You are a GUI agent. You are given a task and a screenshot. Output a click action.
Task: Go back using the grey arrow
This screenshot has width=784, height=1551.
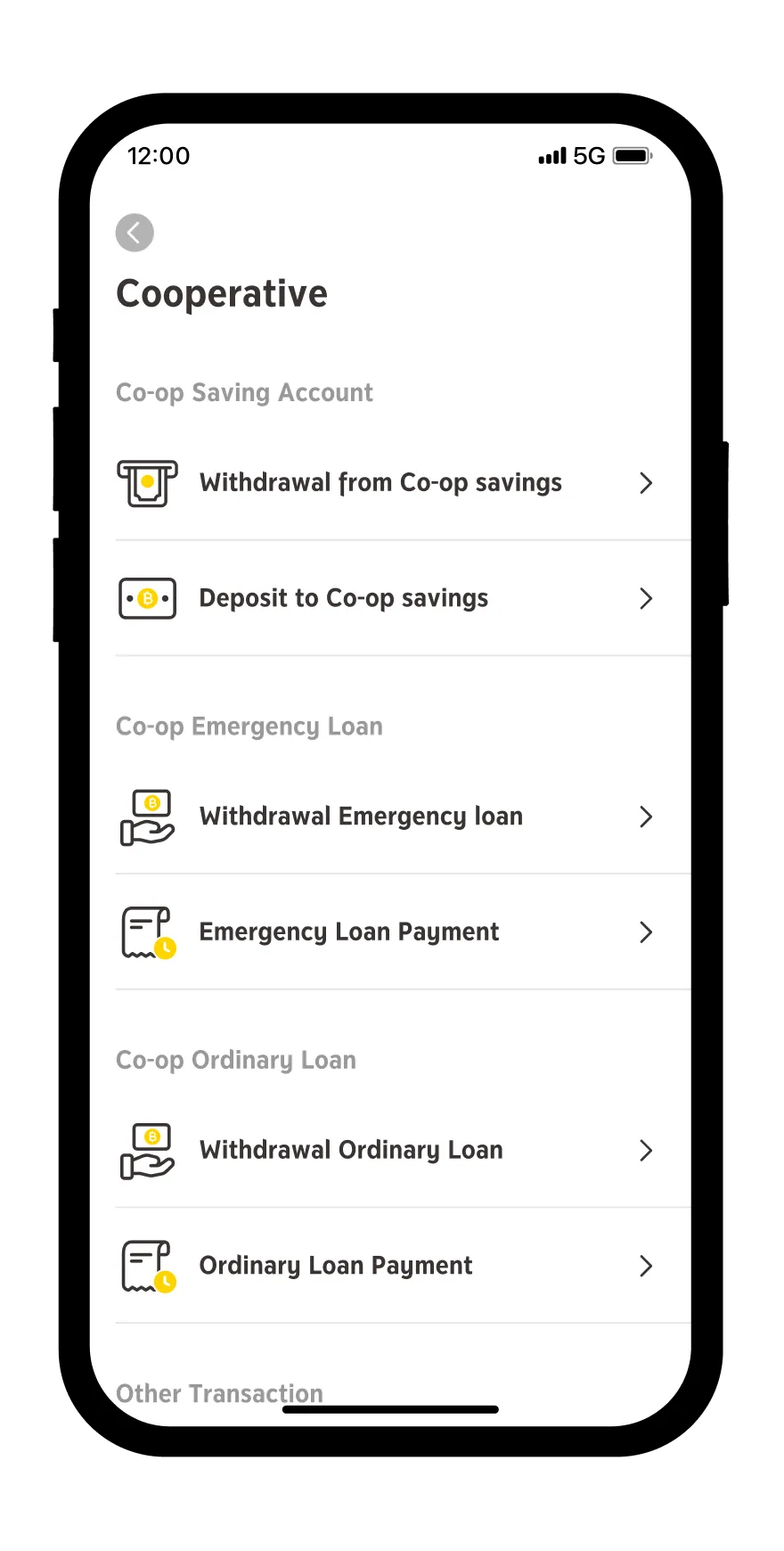(135, 233)
